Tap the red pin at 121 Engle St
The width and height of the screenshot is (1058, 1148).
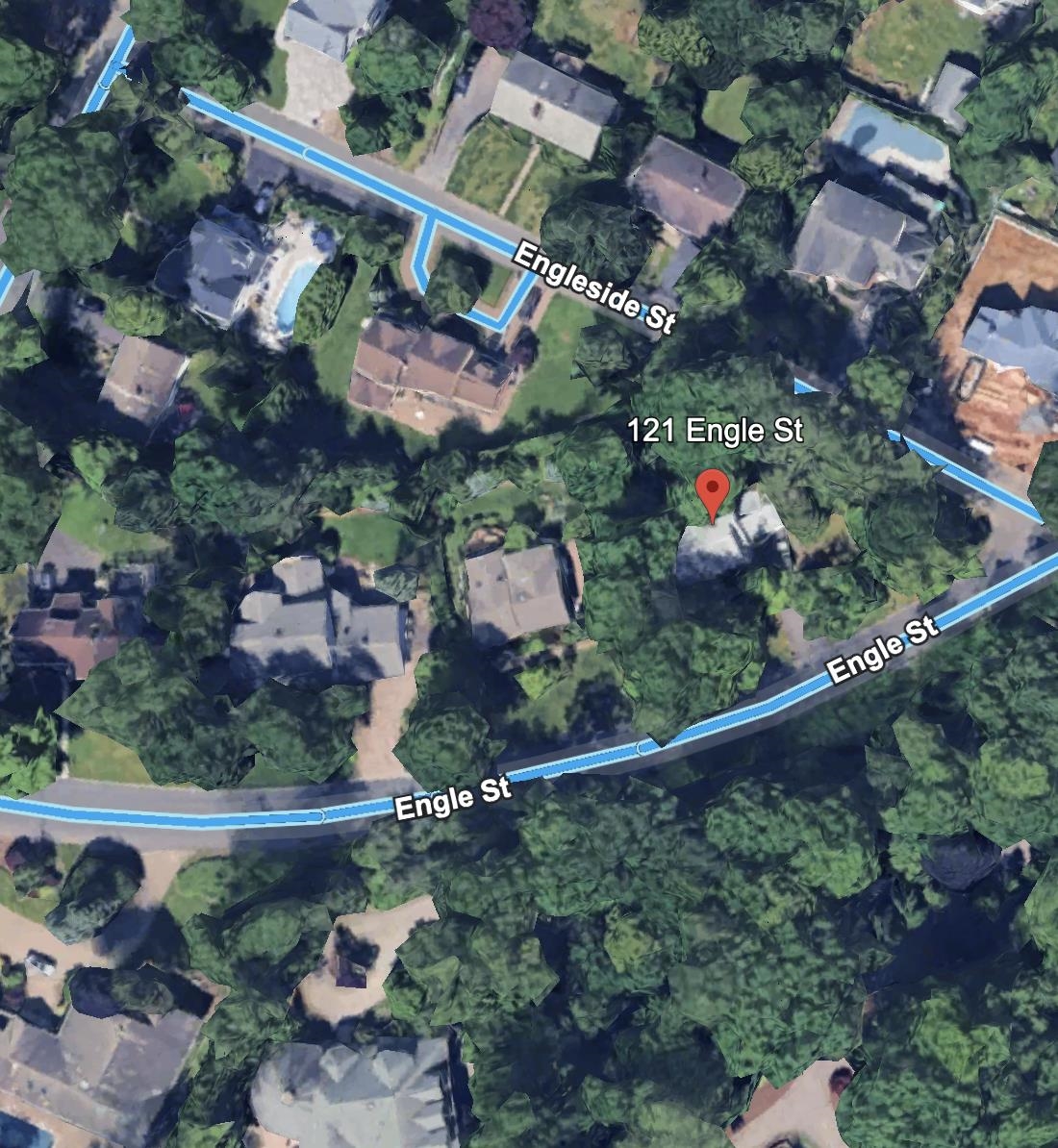(x=712, y=492)
